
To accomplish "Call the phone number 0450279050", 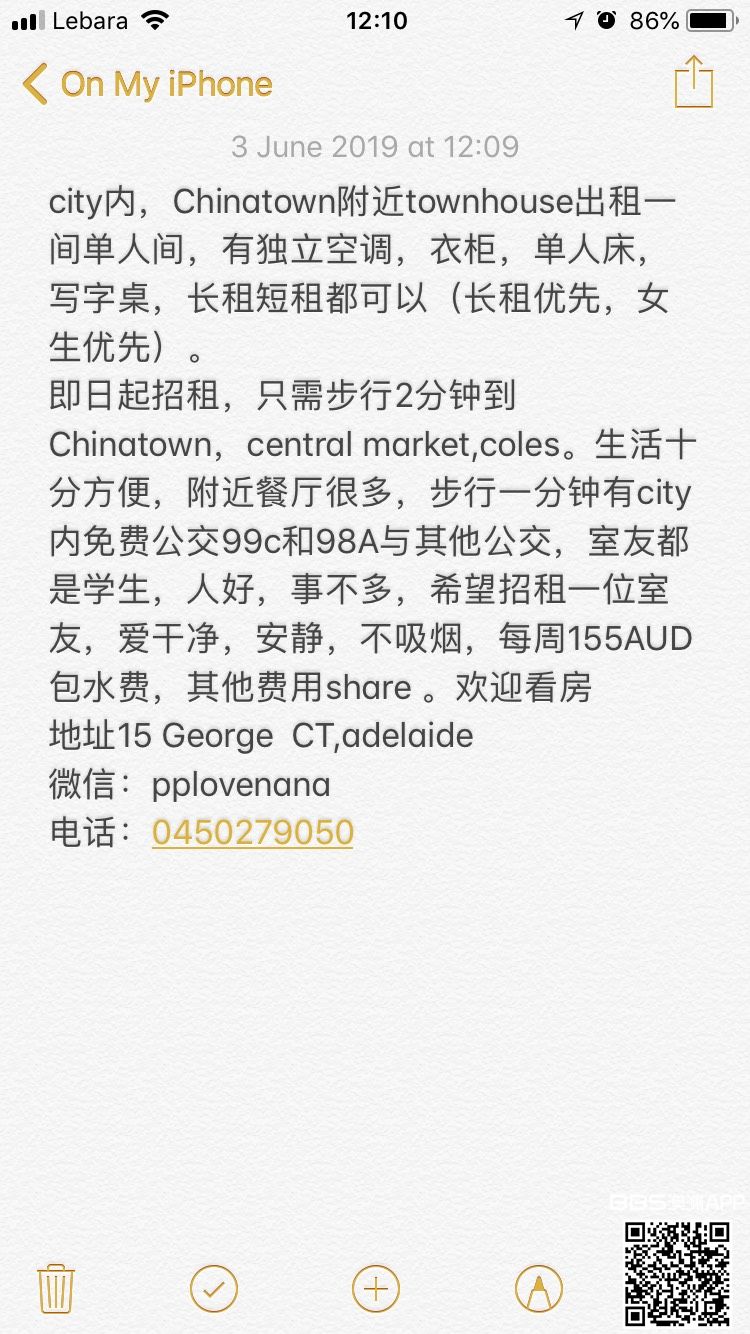I will [252, 832].
